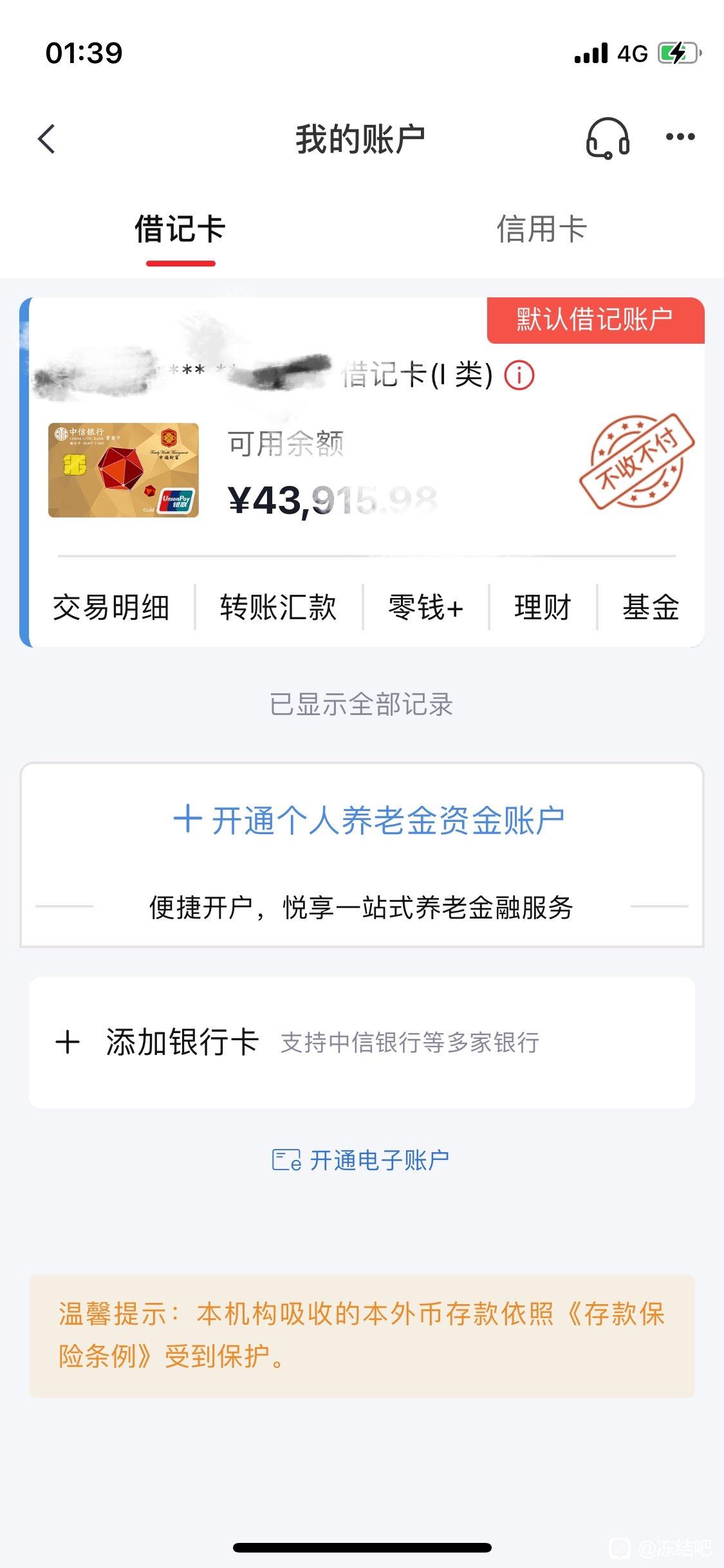Viewport: 724px width, 1568px height.
Task: Open 开通个人养老金资金账户 card
Action: 368,821
